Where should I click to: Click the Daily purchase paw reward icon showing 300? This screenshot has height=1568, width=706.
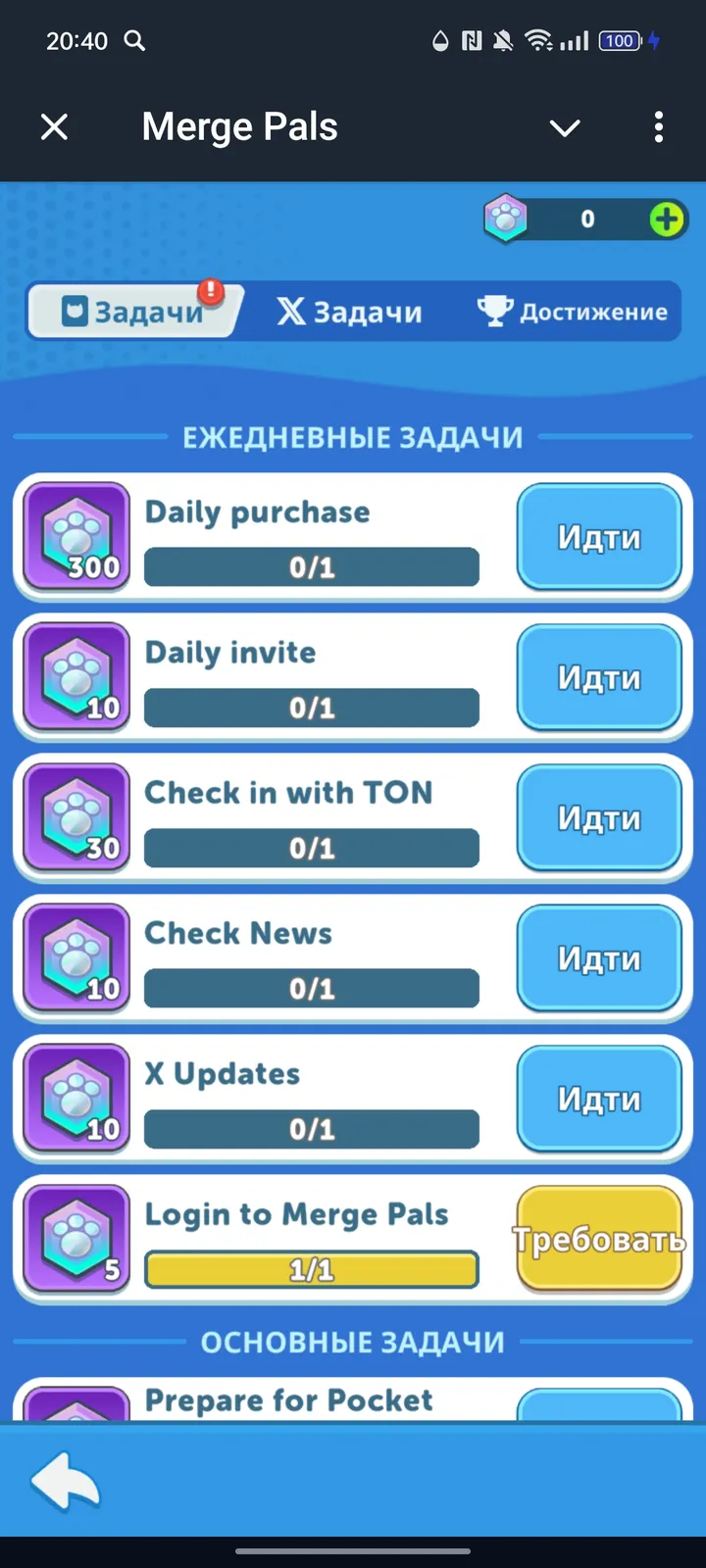point(76,537)
